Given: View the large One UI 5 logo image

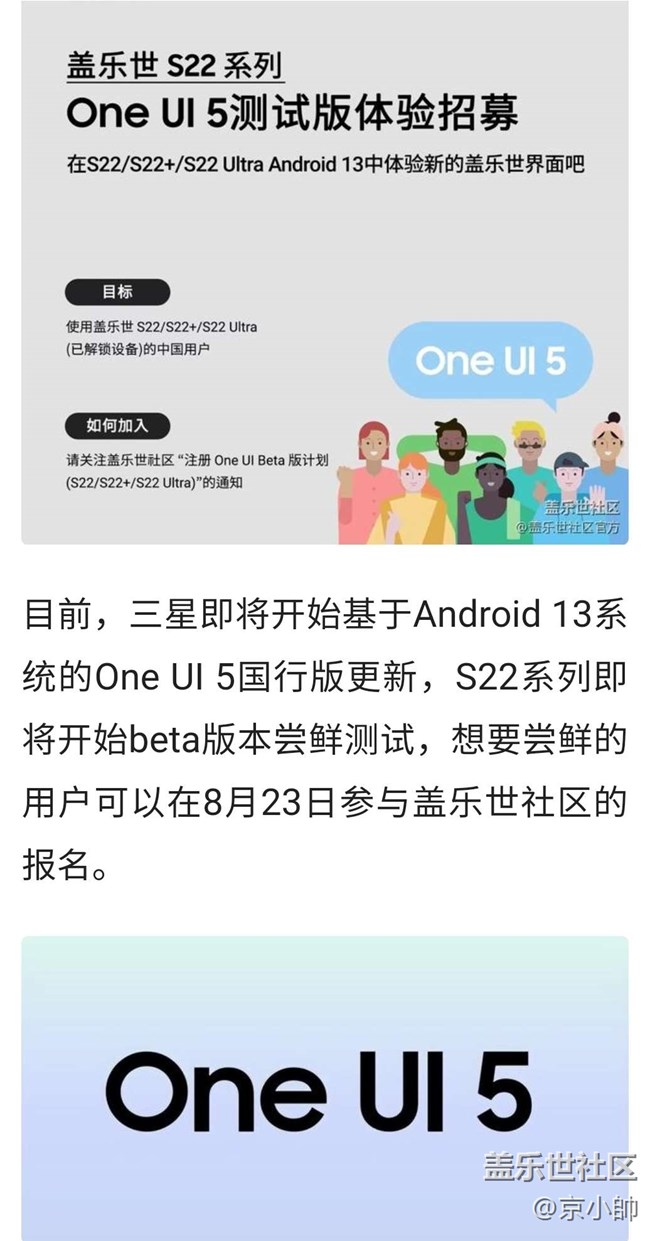Looking at the screenshot, I should click(x=324, y=1088).
